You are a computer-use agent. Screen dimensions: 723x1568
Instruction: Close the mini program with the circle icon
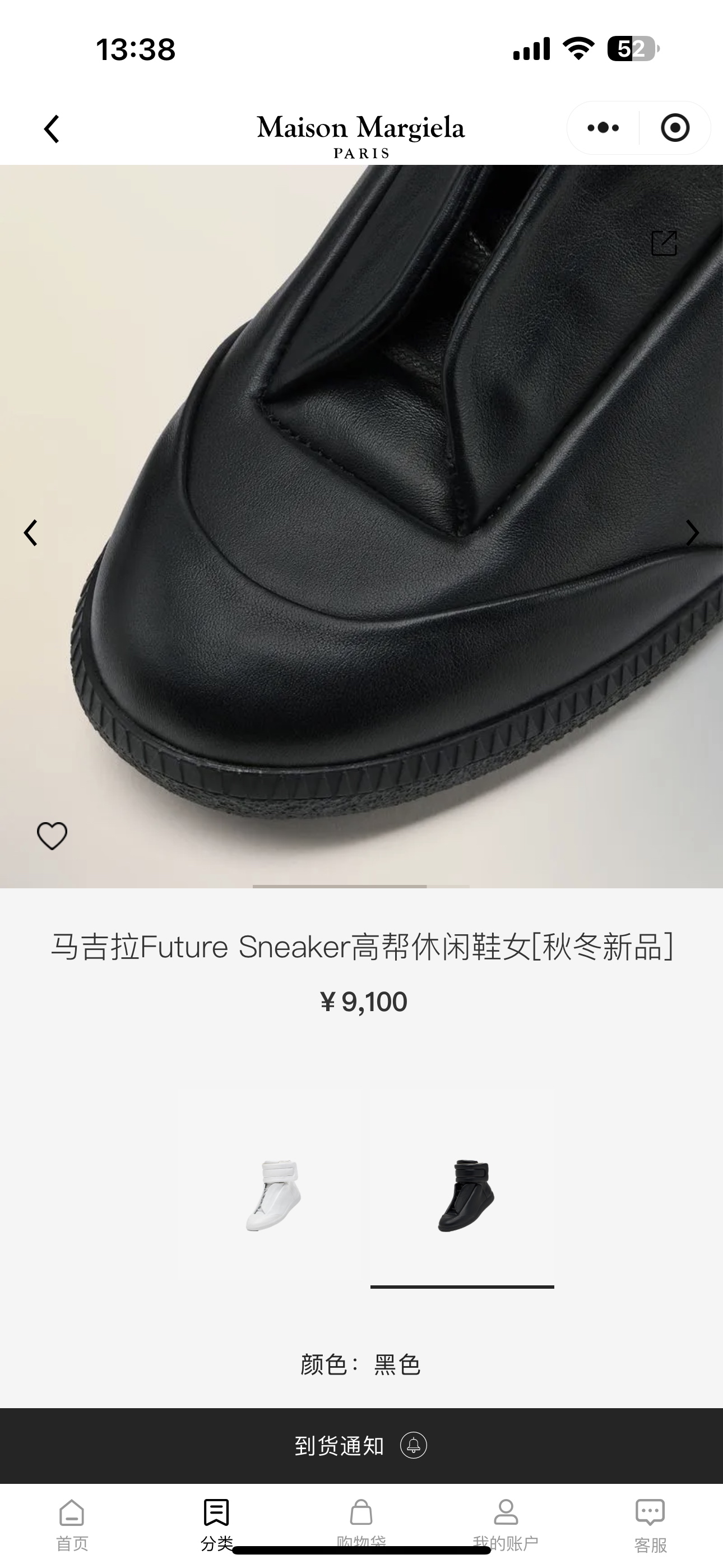(x=675, y=128)
